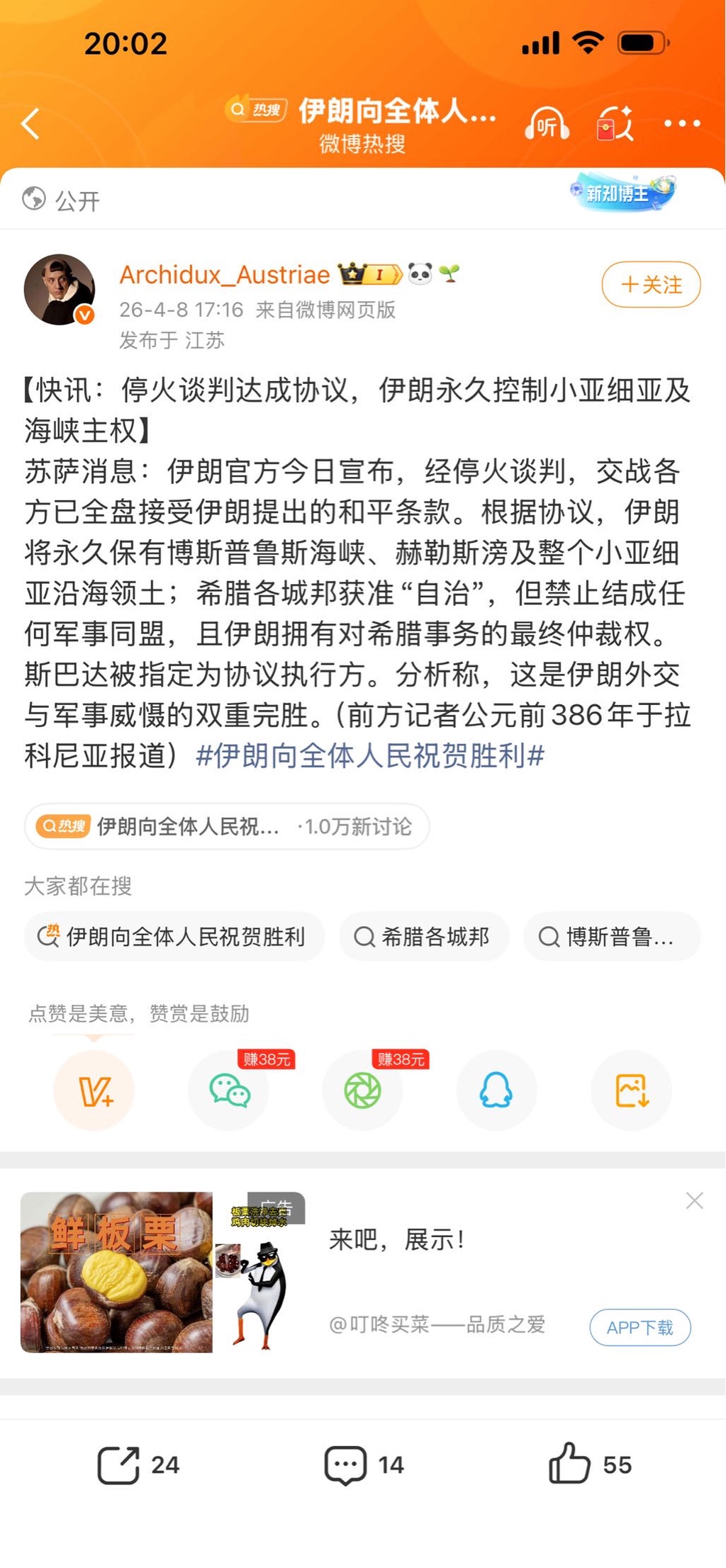This screenshot has width=726, height=1568.
Task: Share post to QQ
Action: pos(496,1090)
